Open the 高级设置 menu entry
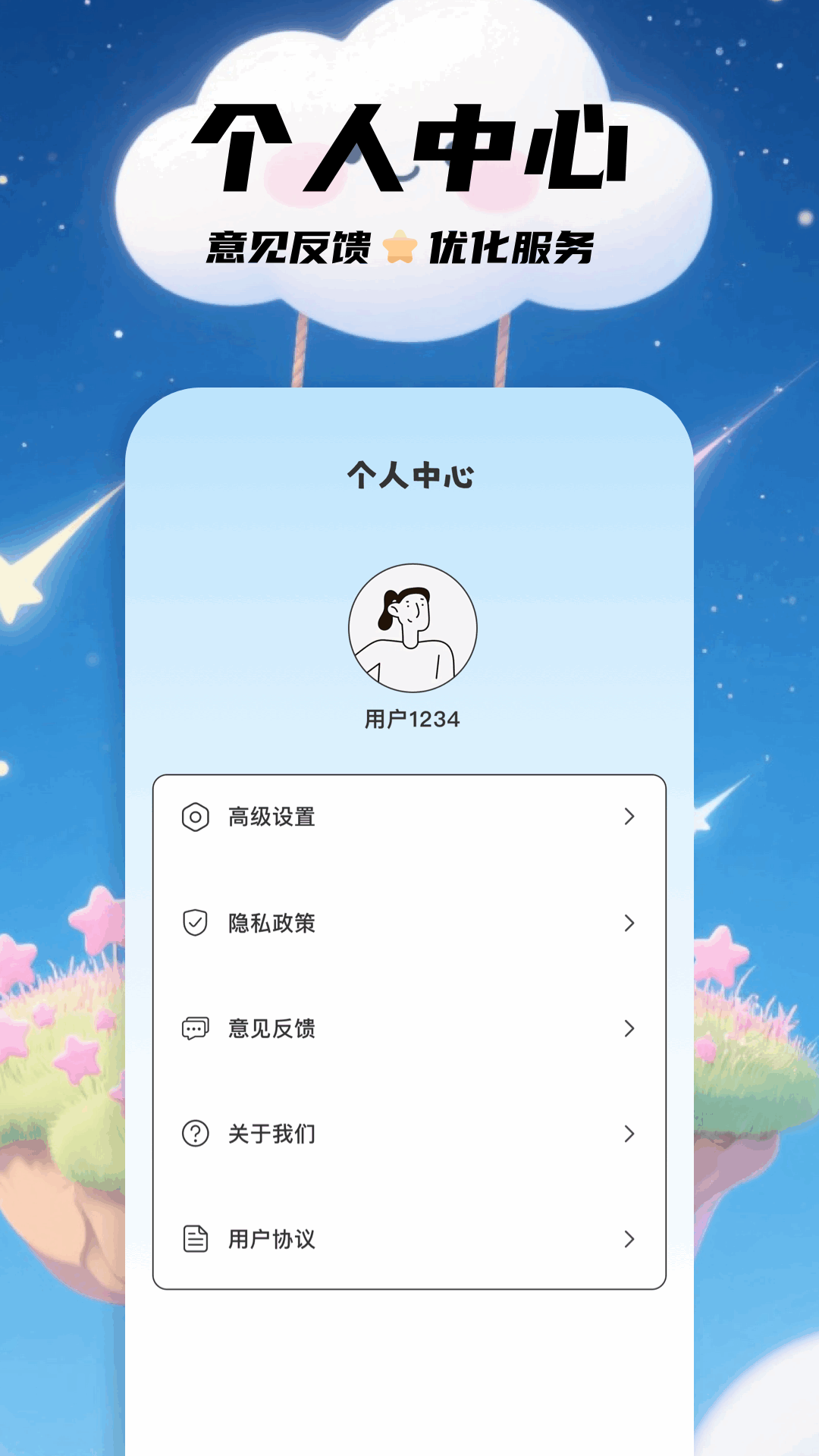819x1456 pixels. pyautogui.click(x=270, y=817)
